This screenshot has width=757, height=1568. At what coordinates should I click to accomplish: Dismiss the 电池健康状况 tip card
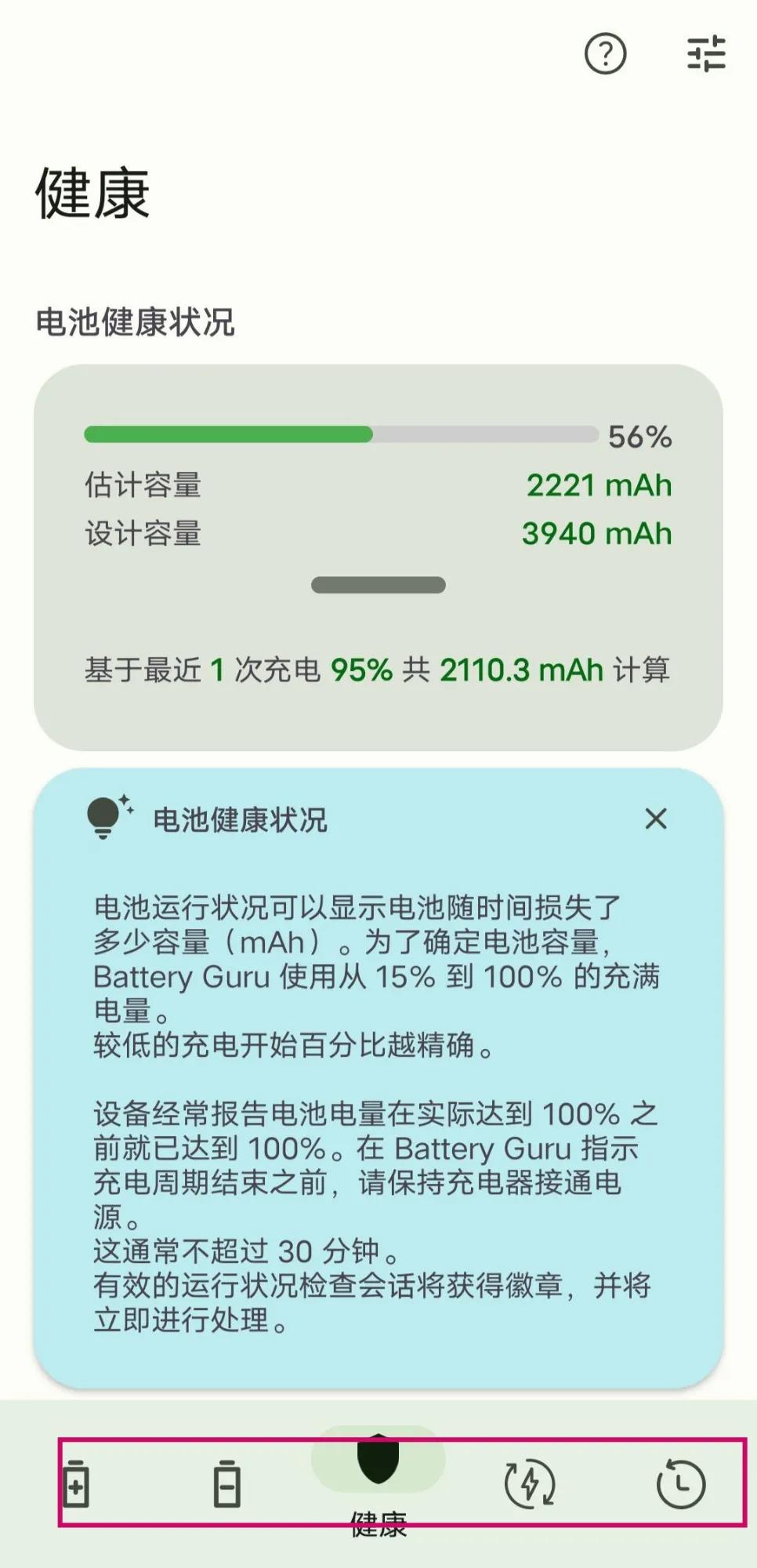click(x=655, y=818)
